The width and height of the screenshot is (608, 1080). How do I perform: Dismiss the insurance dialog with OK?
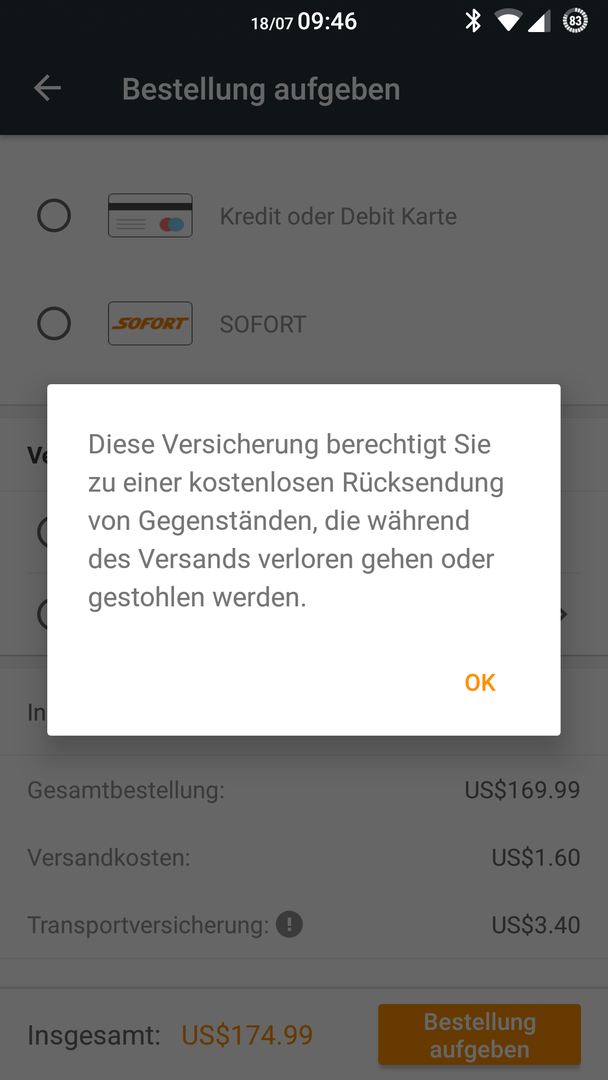[x=480, y=683]
